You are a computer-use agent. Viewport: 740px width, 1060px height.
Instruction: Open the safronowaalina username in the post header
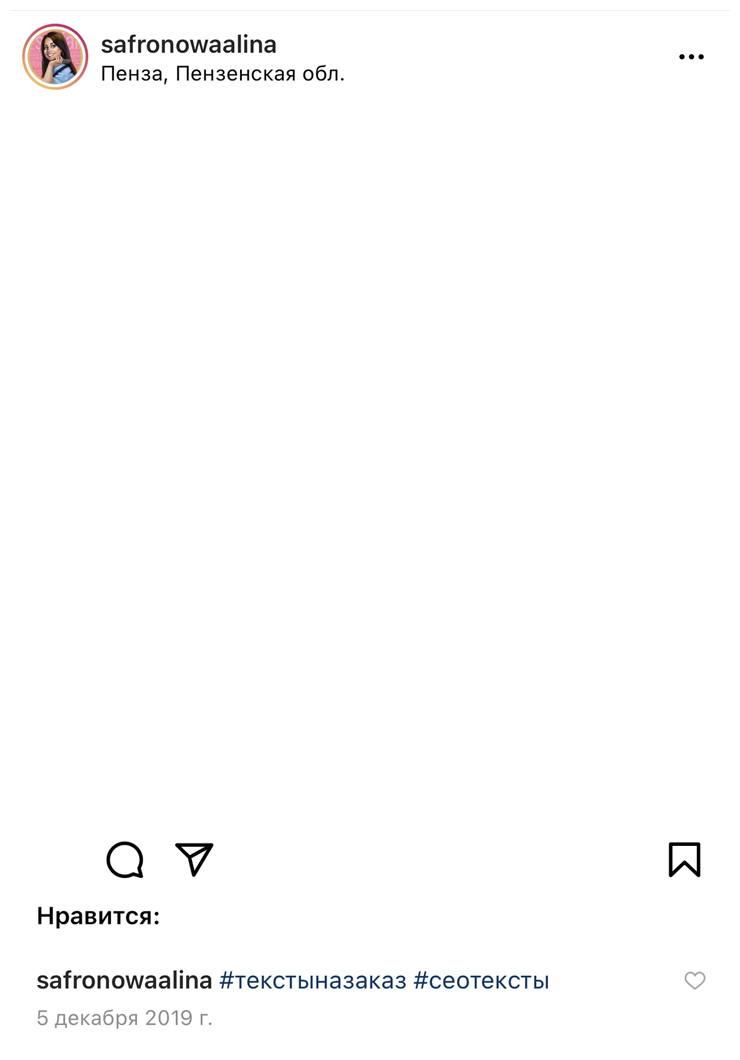click(188, 44)
